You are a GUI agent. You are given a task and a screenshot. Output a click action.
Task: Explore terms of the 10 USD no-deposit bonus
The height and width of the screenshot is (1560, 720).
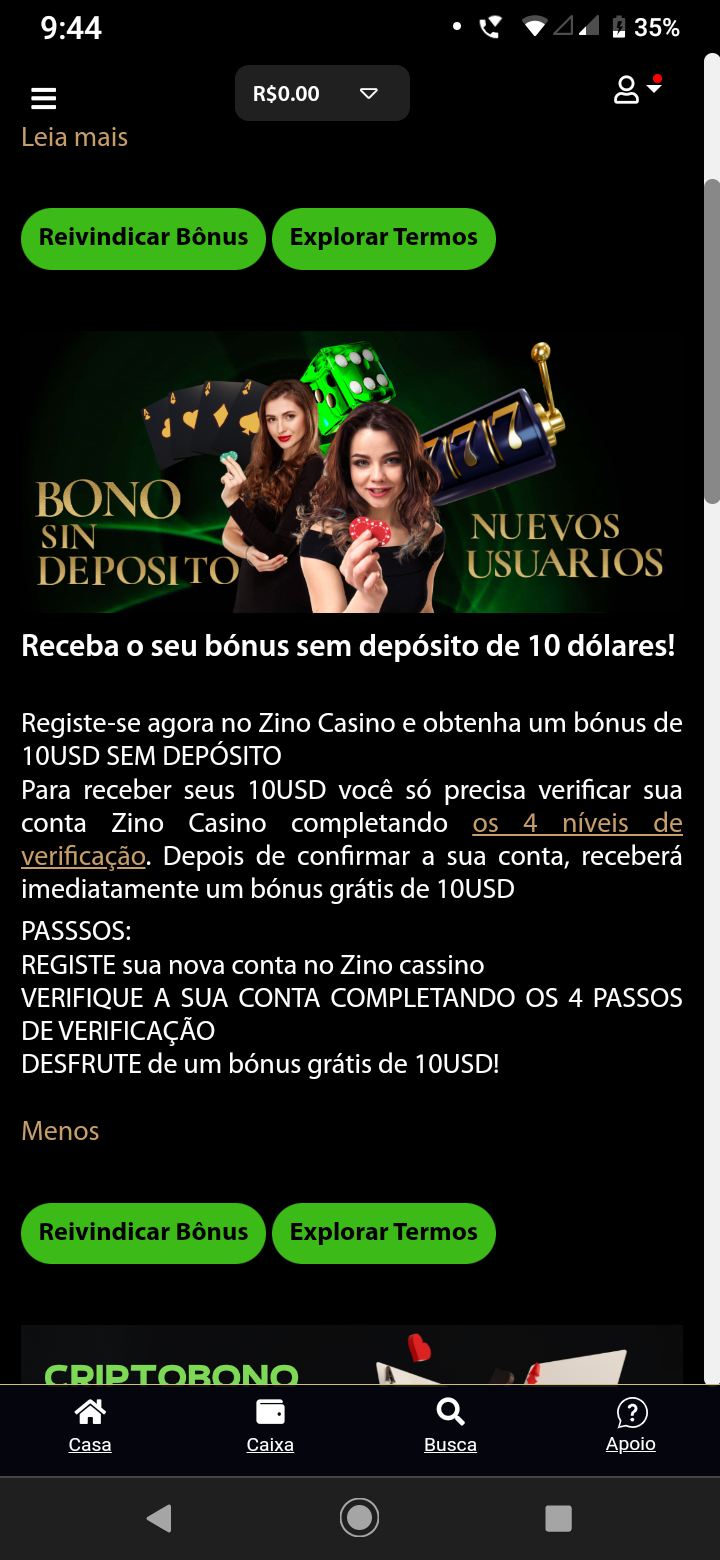pos(383,1233)
